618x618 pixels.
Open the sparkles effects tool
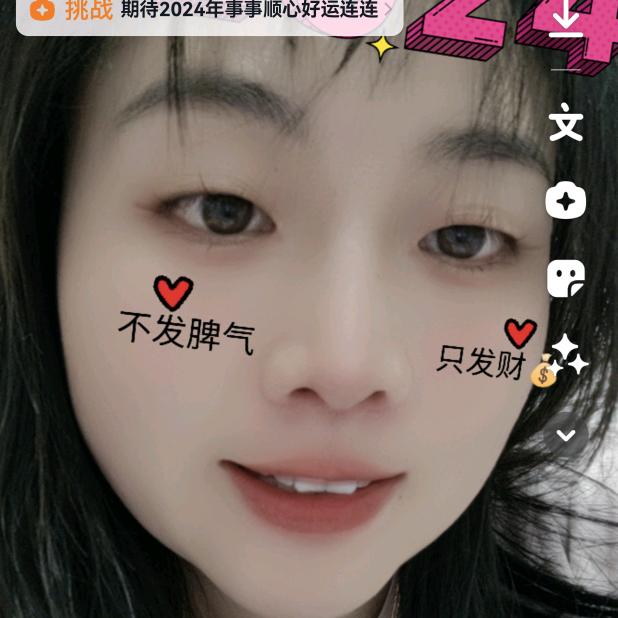[568, 354]
